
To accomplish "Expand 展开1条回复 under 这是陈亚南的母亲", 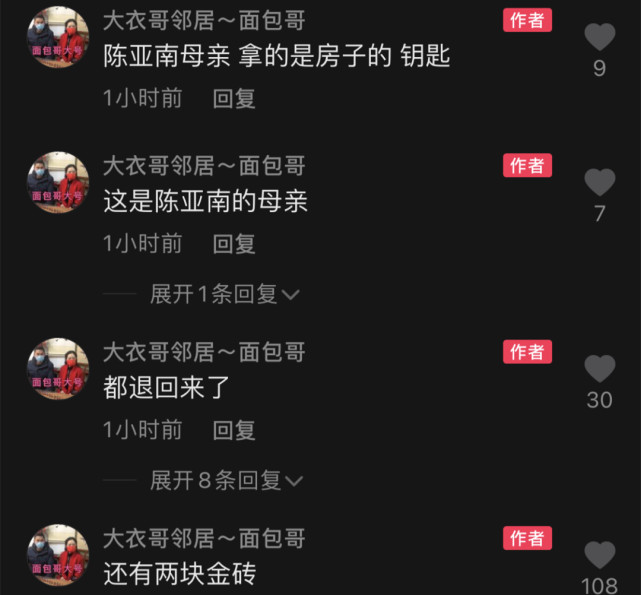I will tap(224, 294).
